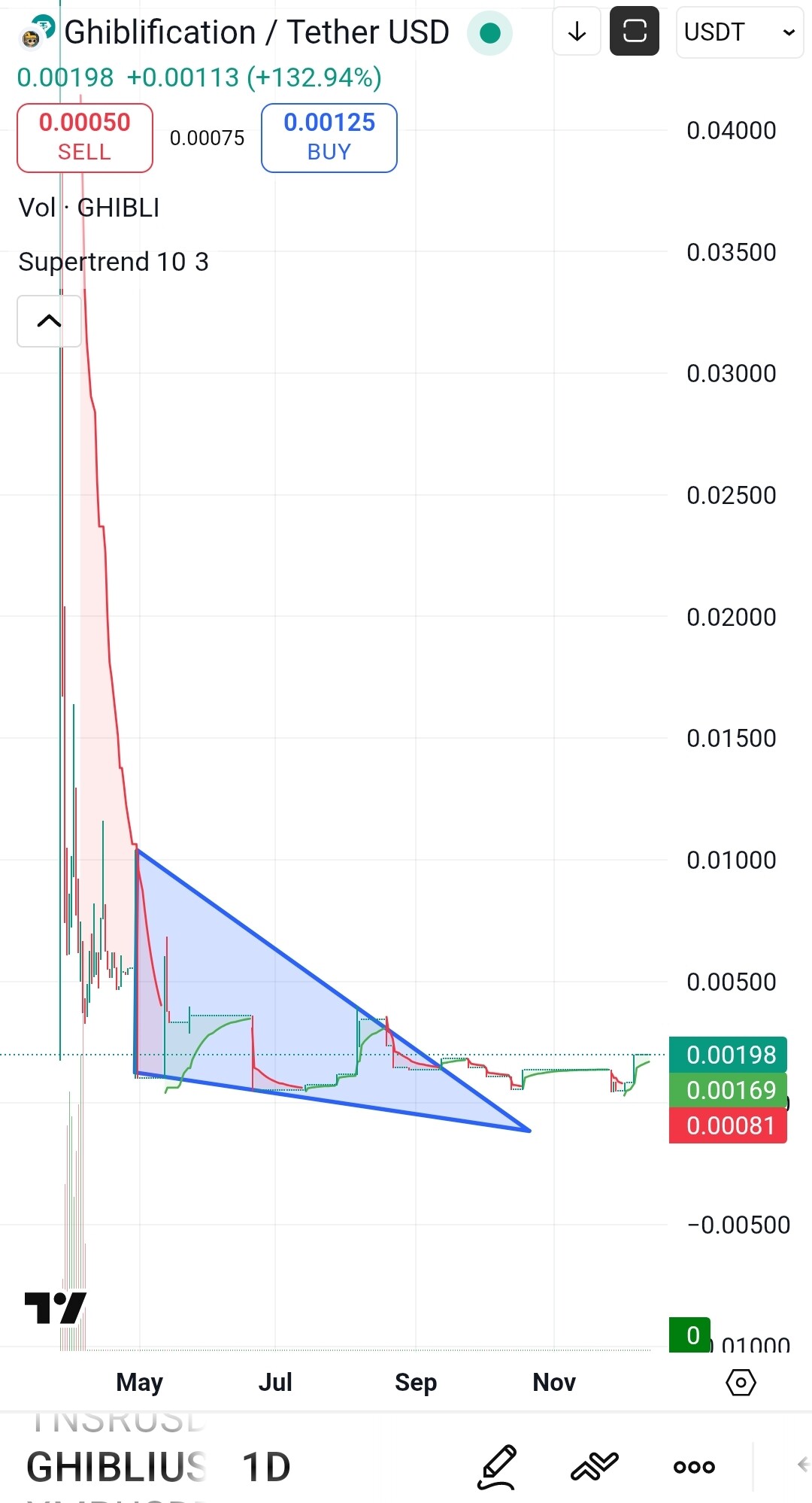Tap the 0.00125 BUY button

[x=329, y=138]
